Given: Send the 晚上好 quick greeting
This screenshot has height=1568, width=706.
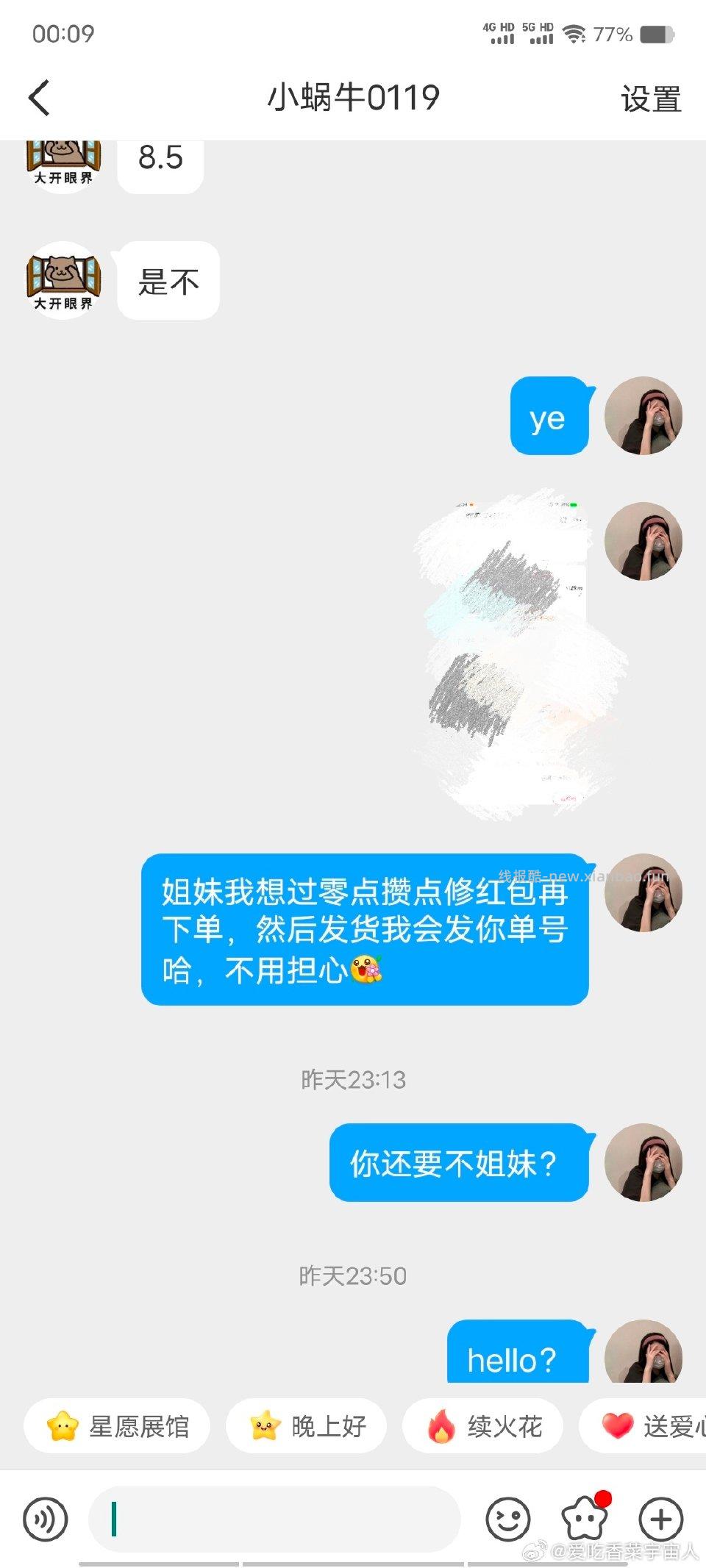Looking at the screenshot, I should pos(307,1425).
